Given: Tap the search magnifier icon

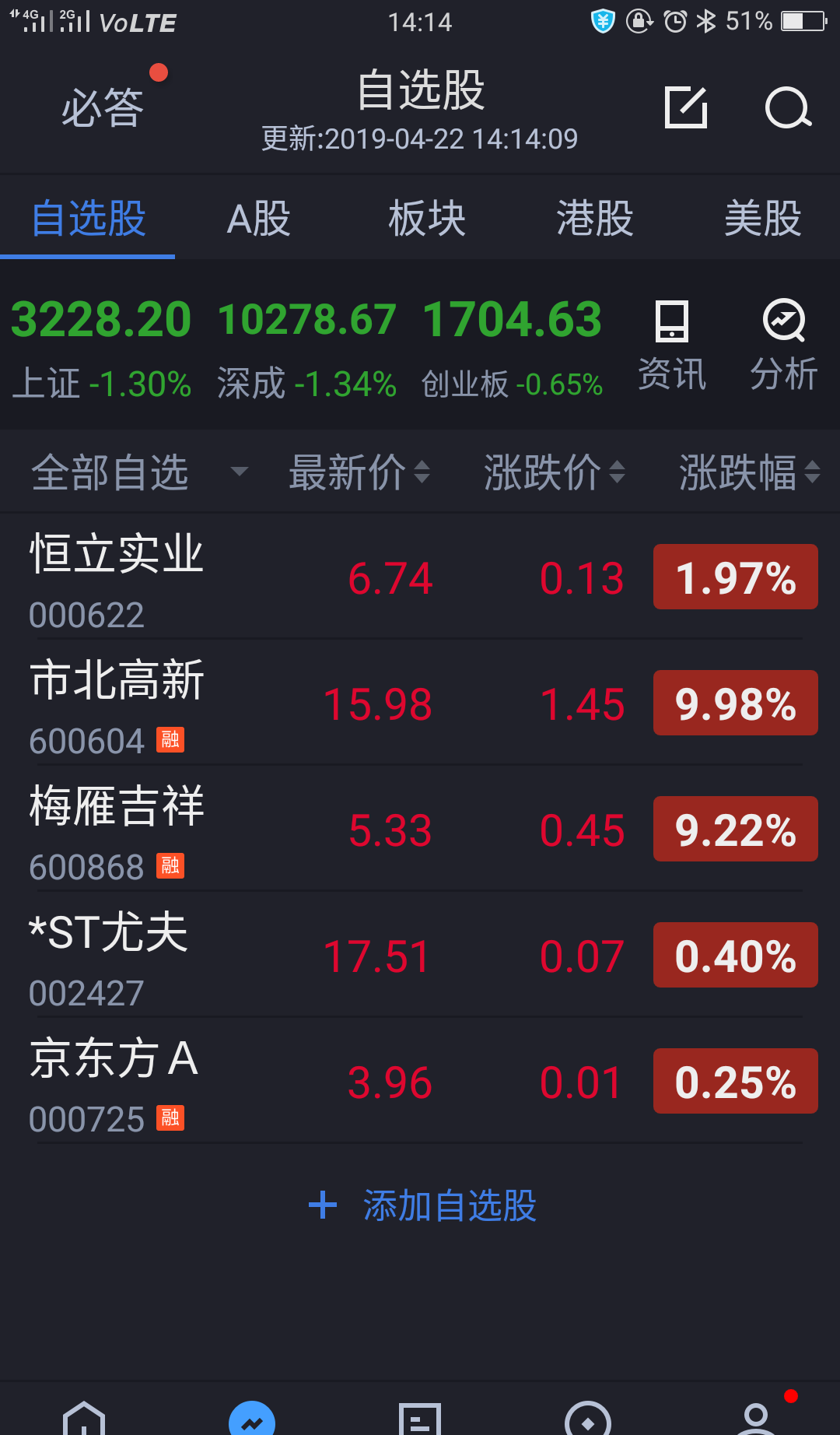Looking at the screenshot, I should pos(787,108).
